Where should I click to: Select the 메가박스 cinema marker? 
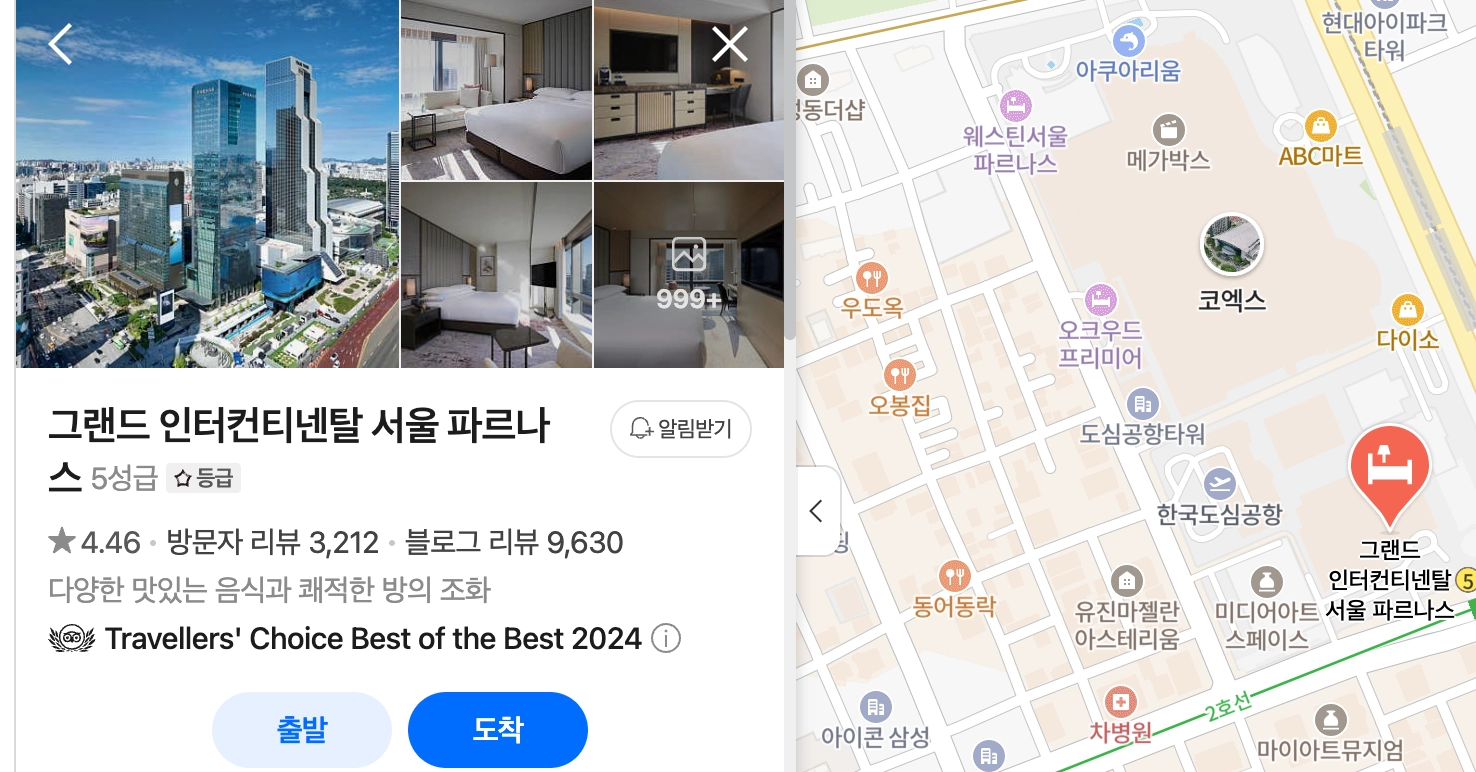pos(1168,130)
